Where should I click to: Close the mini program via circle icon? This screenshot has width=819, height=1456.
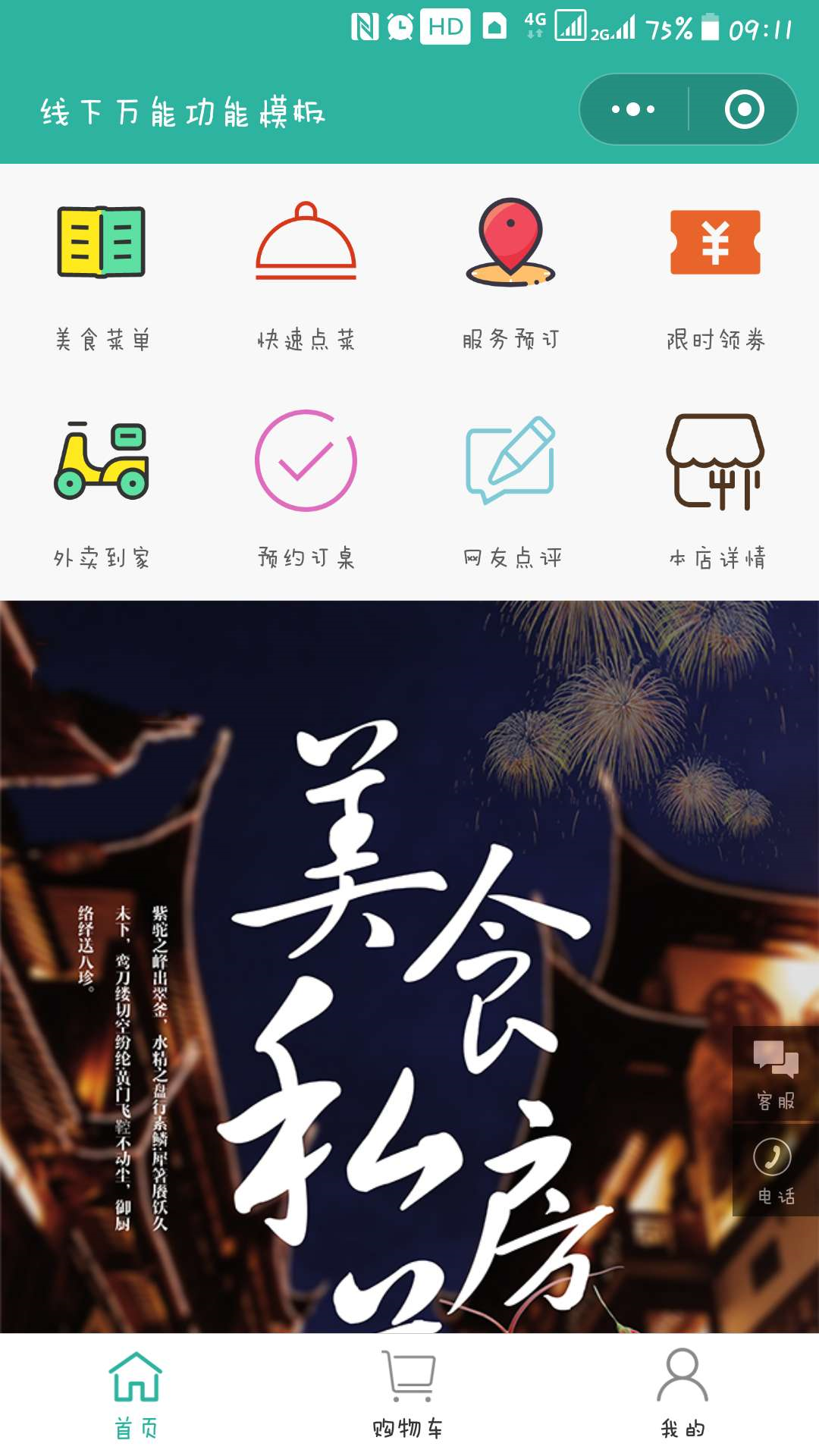[x=744, y=109]
